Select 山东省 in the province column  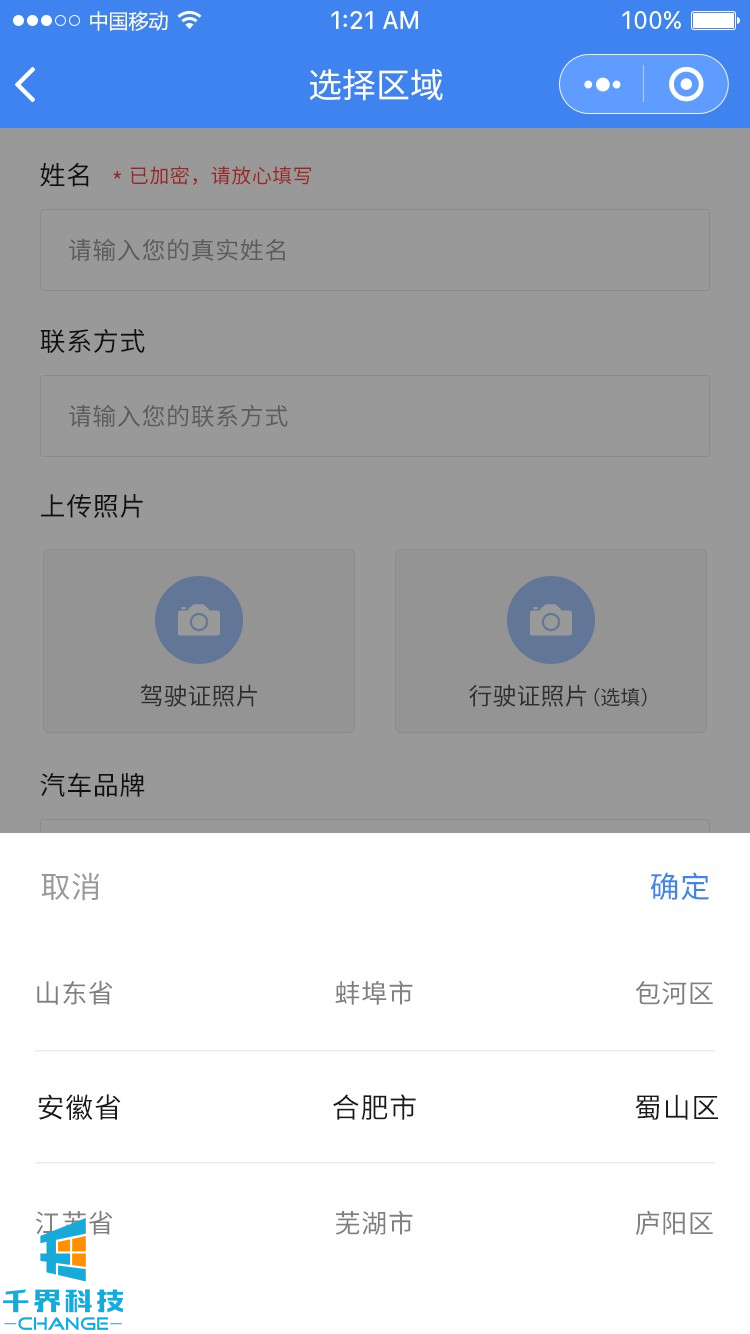click(x=75, y=994)
